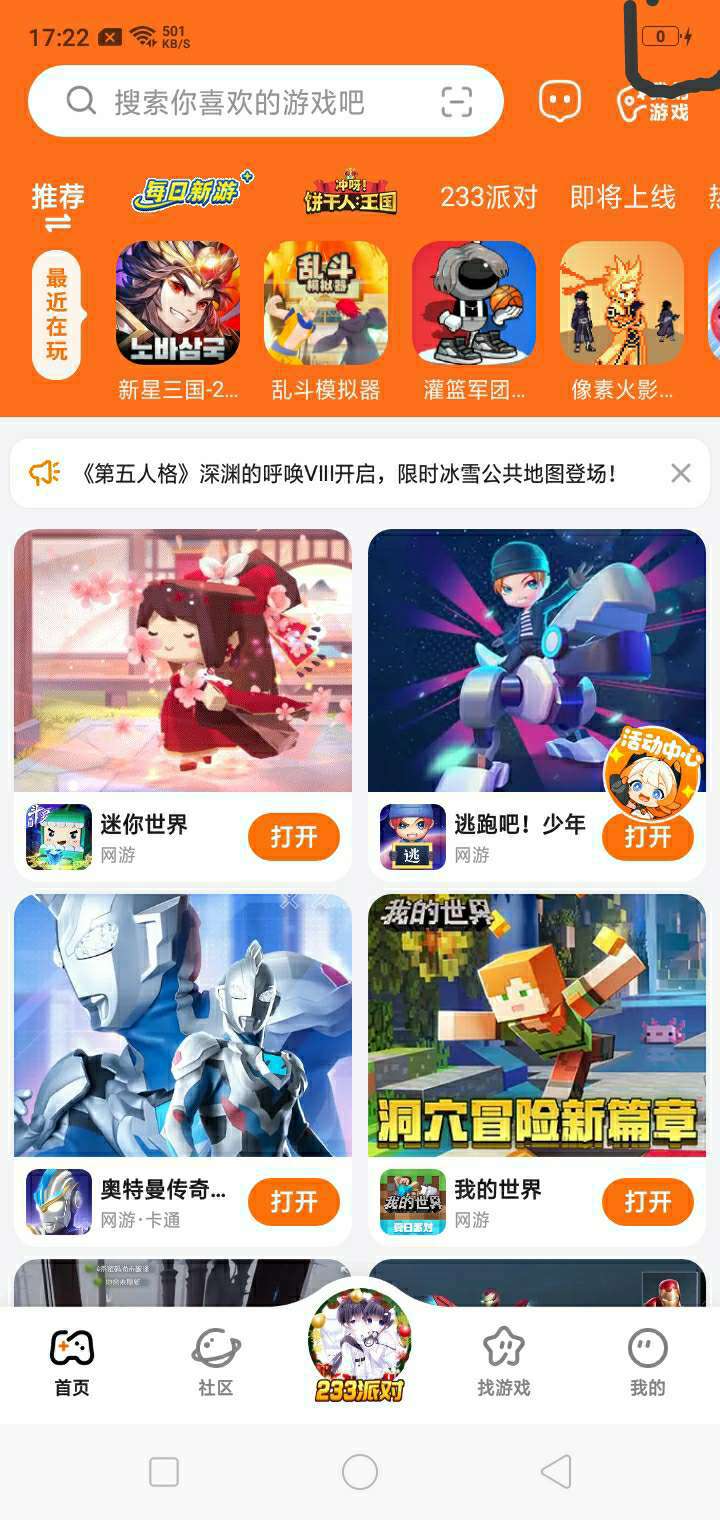Tap 打开 for 我的世界
Viewport: 720px width, 1520px height.
[x=648, y=1201]
